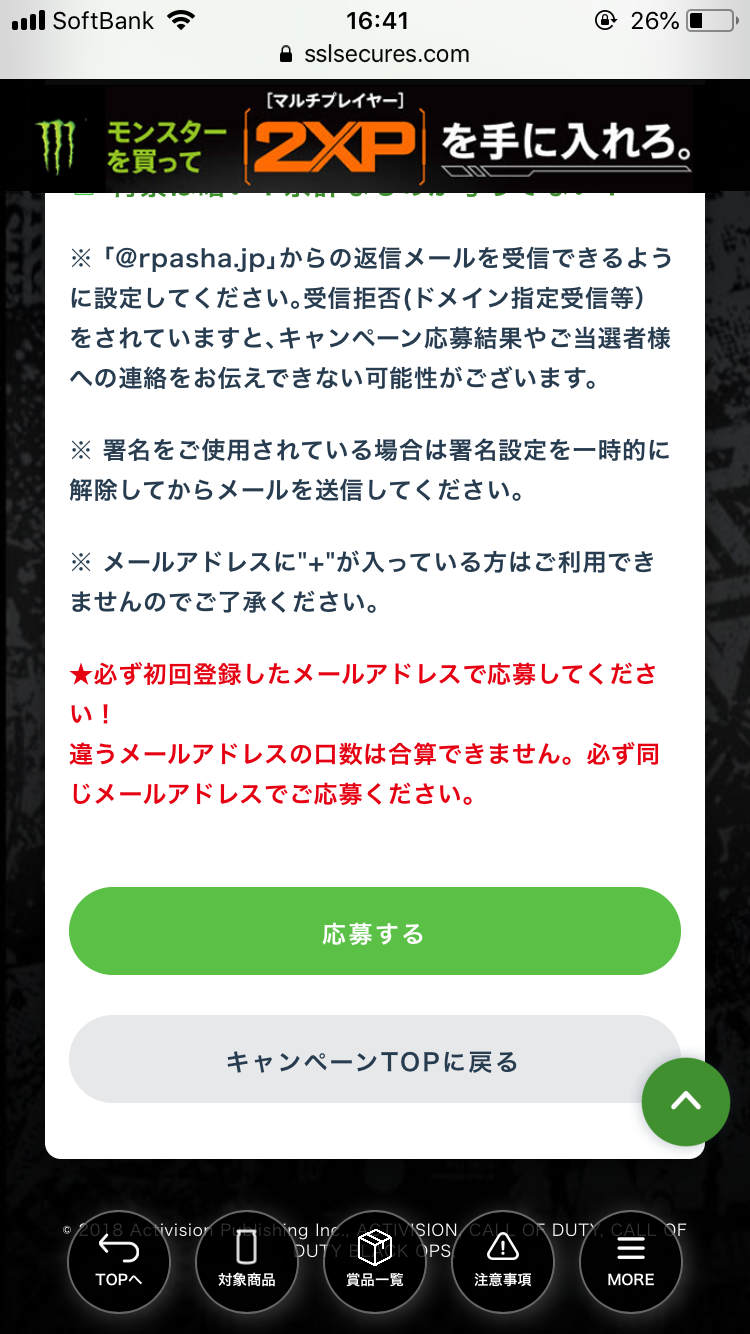
Task: Open TOPへ in bottom navigation
Action: (x=119, y=1260)
